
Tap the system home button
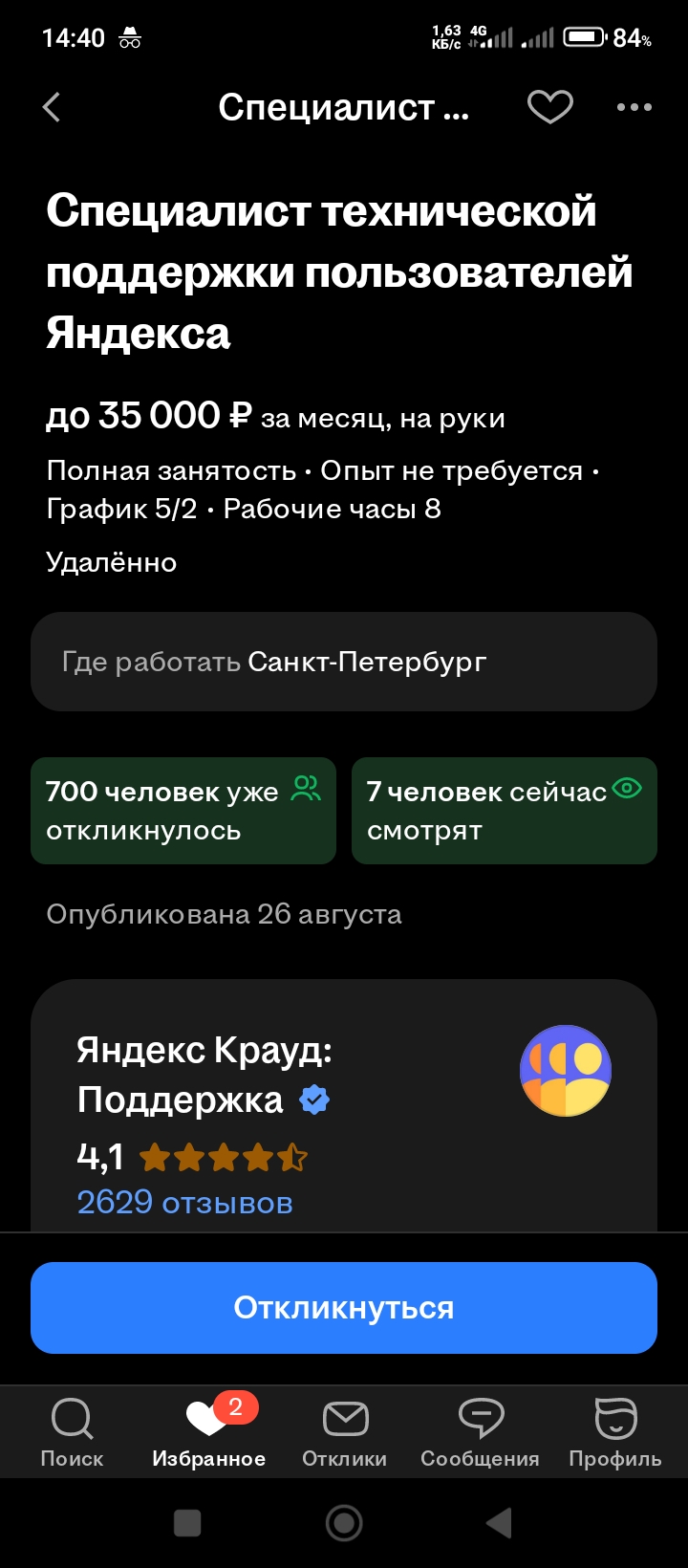click(x=344, y=1523)
